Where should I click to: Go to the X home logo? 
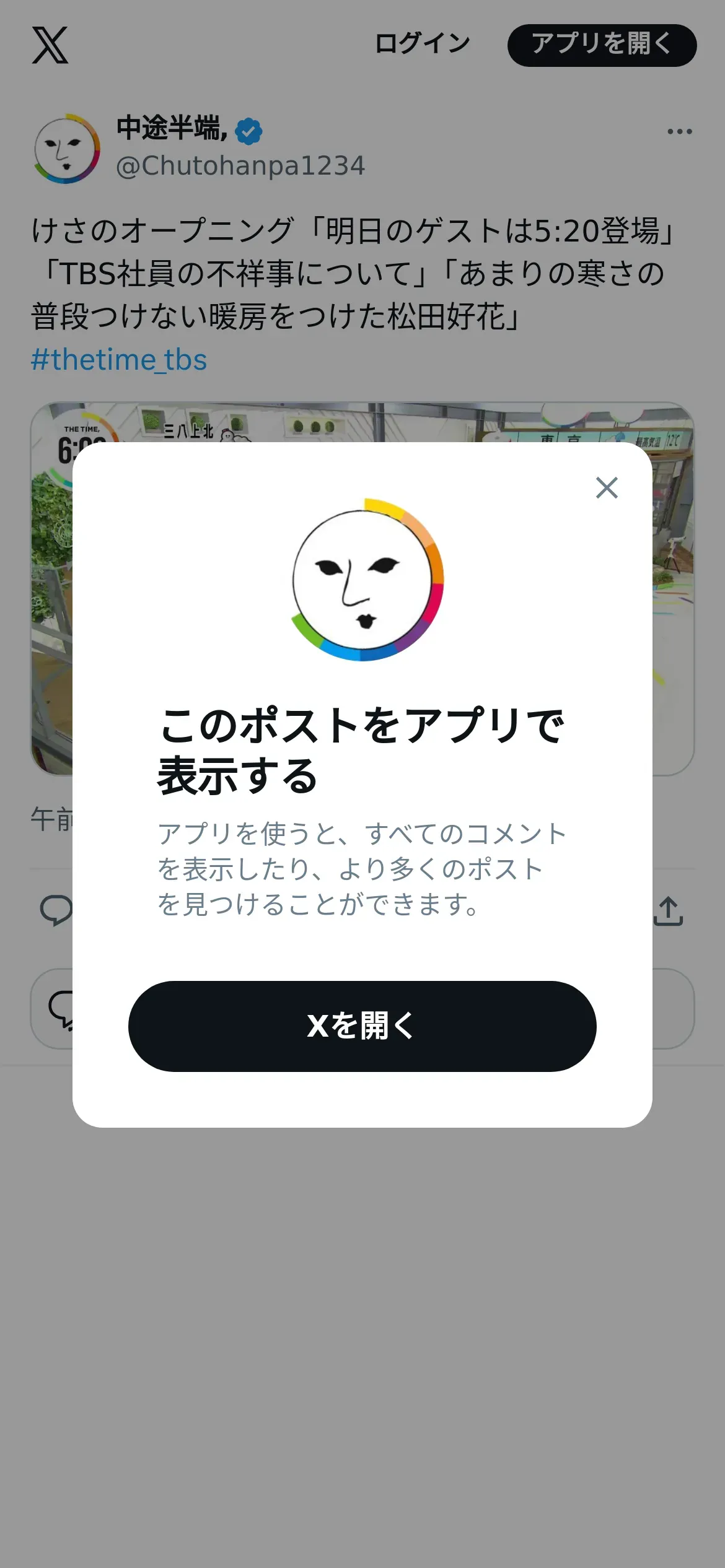(50, 45)
